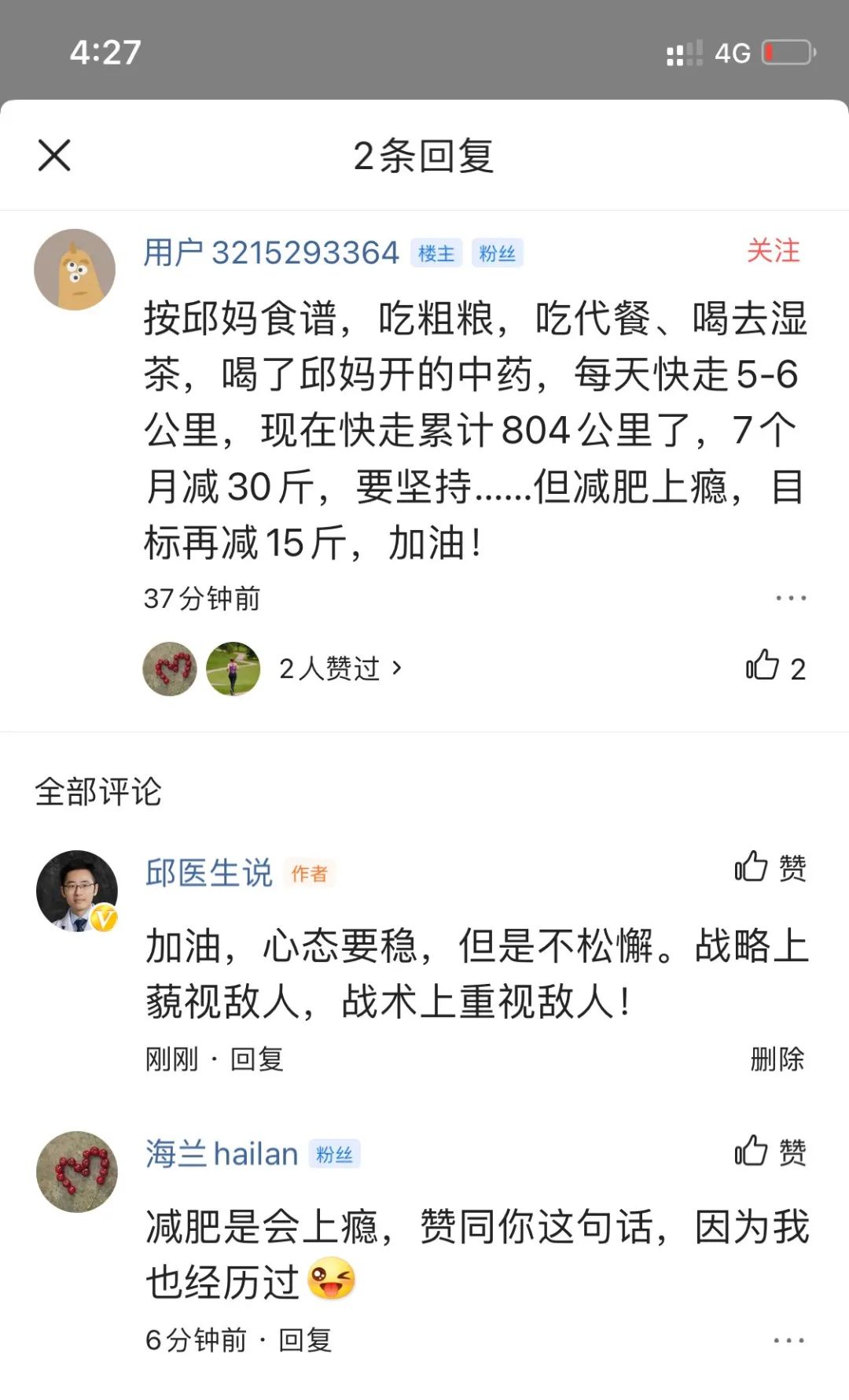This screenshot has width=849, height=1400.
Task: Open the 2条回复 title area
Action: [x=424, y=155]
